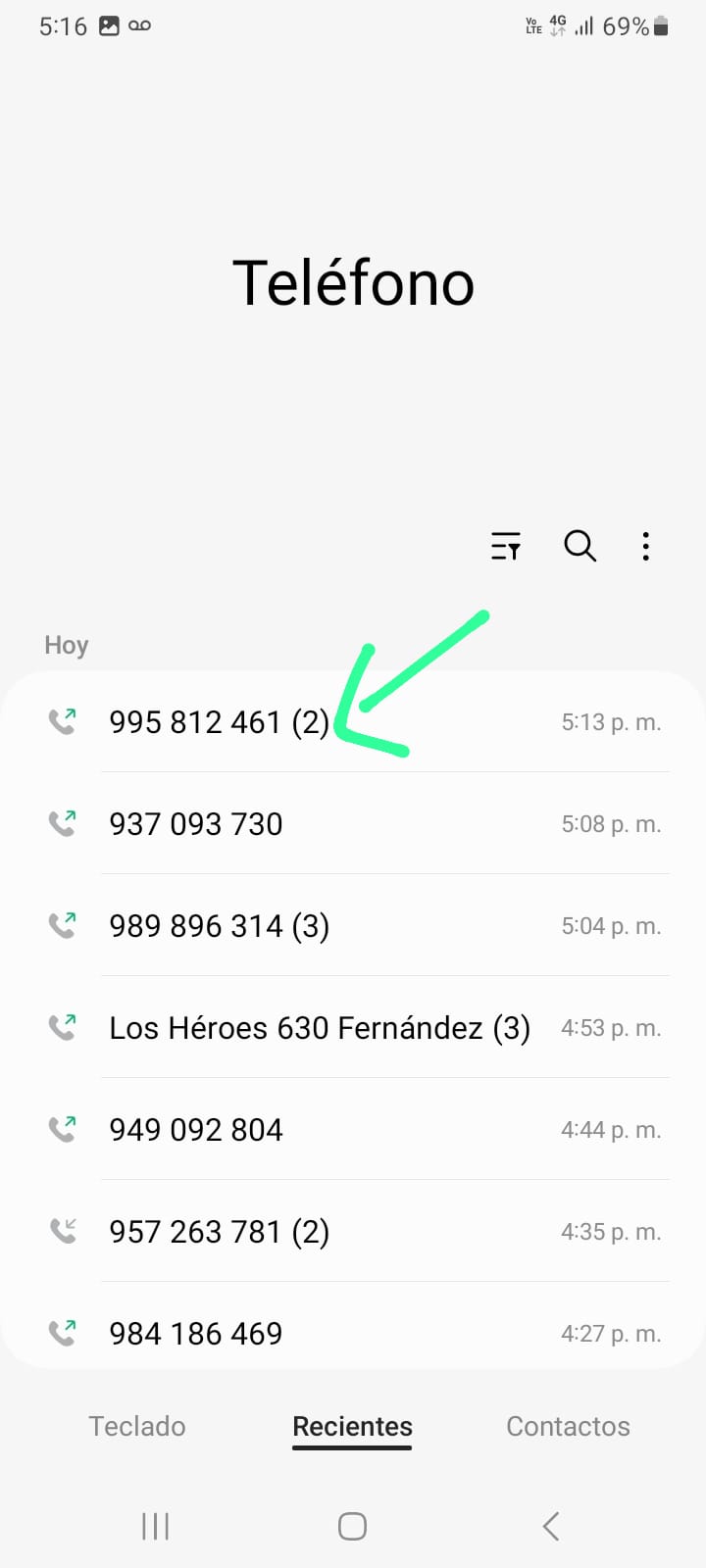
Task: Search the call log
Action: click(x=580, y=546)
